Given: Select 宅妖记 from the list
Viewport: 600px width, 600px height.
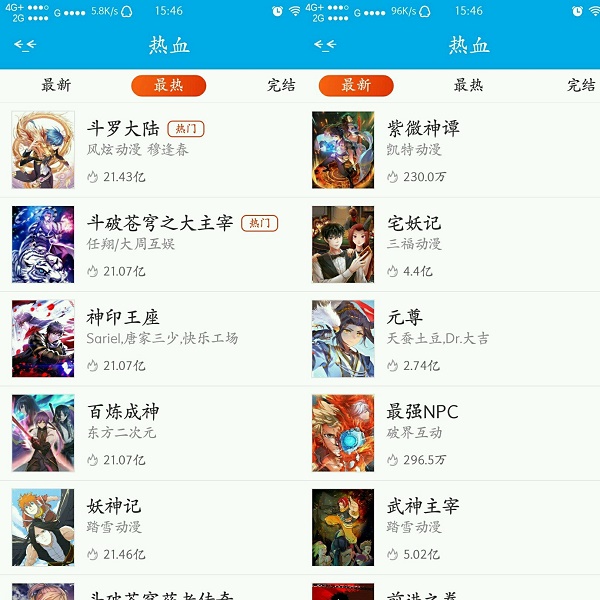Looking at the screenshot, I should (x=414, y=222).
